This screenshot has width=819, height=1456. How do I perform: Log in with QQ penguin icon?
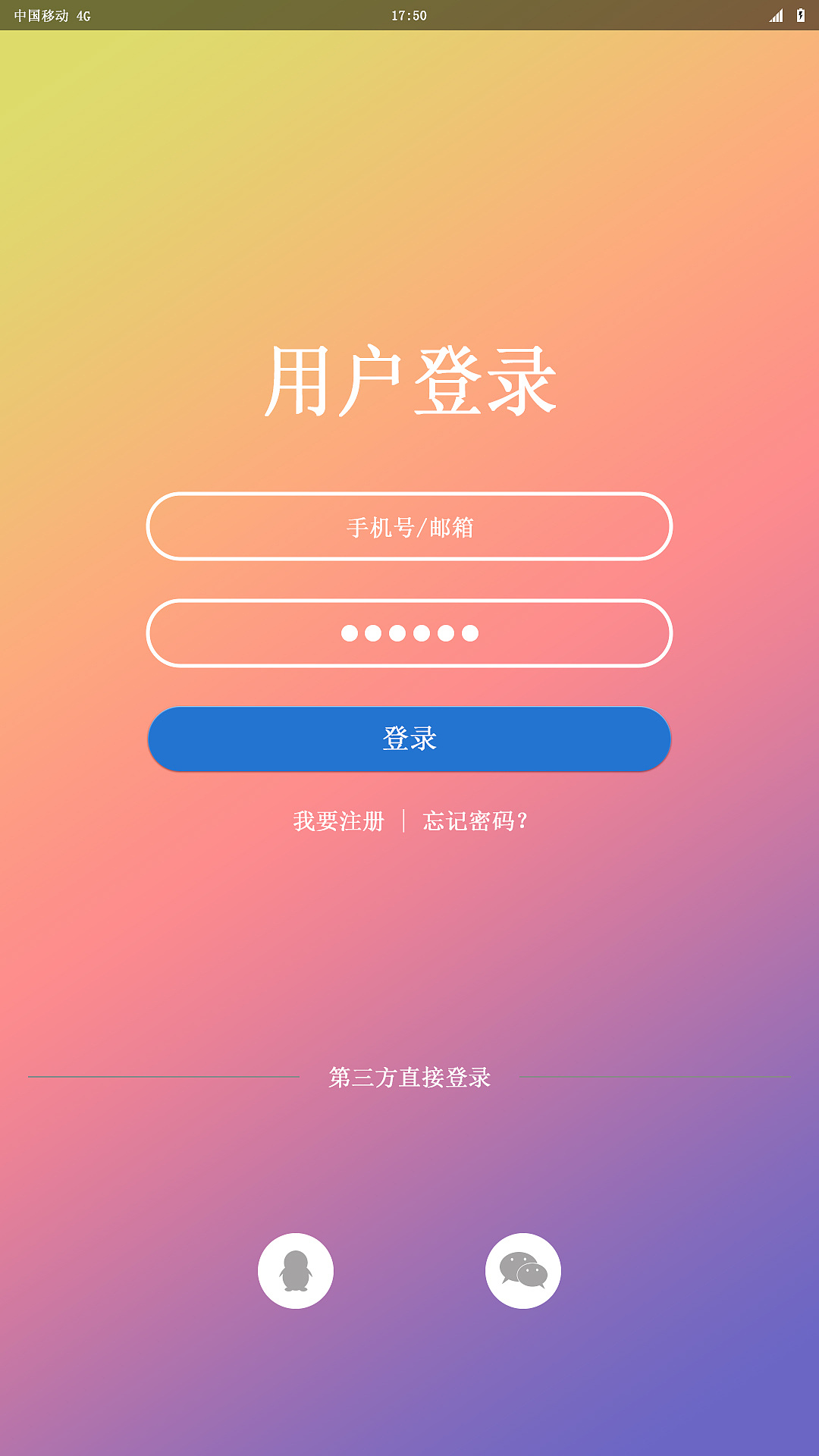pos(296,1271)
